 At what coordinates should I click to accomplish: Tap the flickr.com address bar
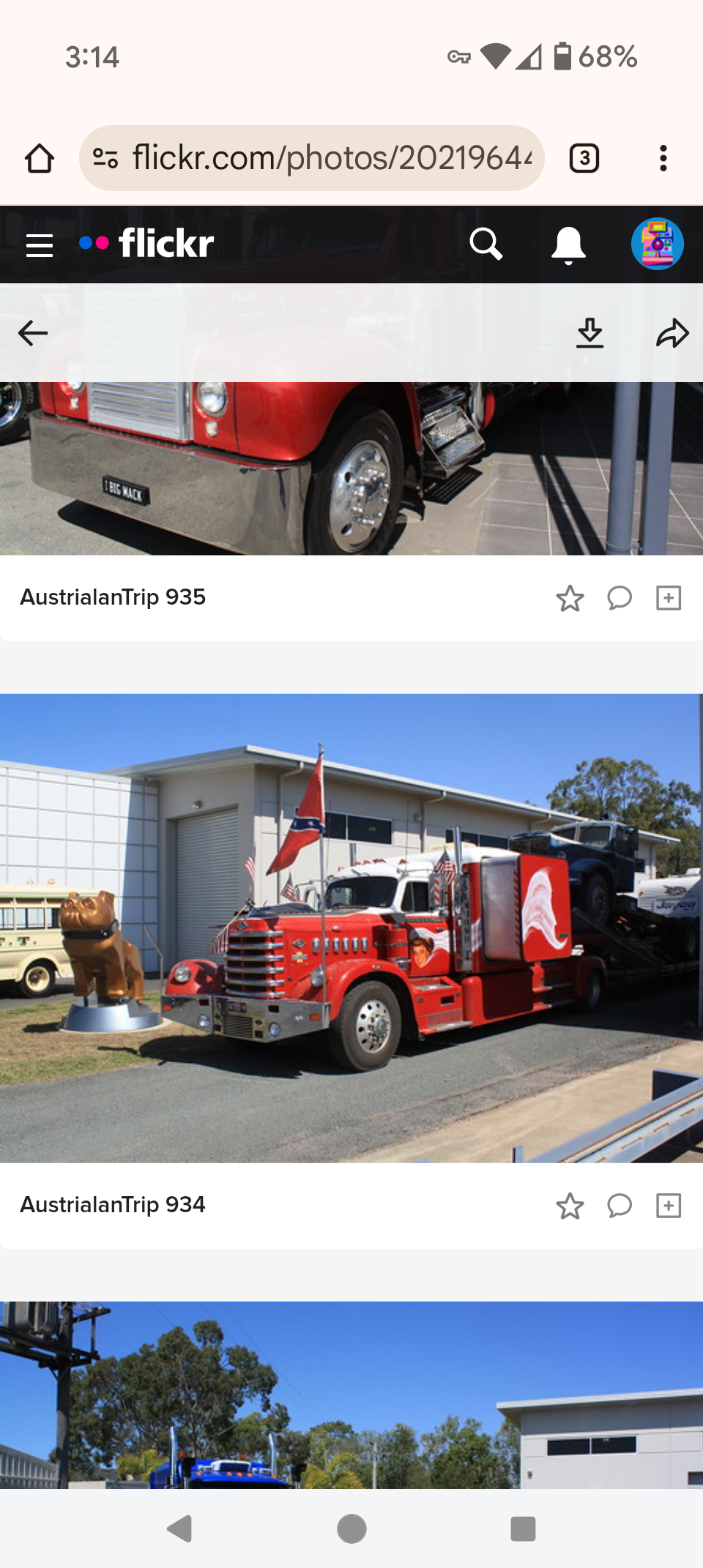[x=312, y=158]
